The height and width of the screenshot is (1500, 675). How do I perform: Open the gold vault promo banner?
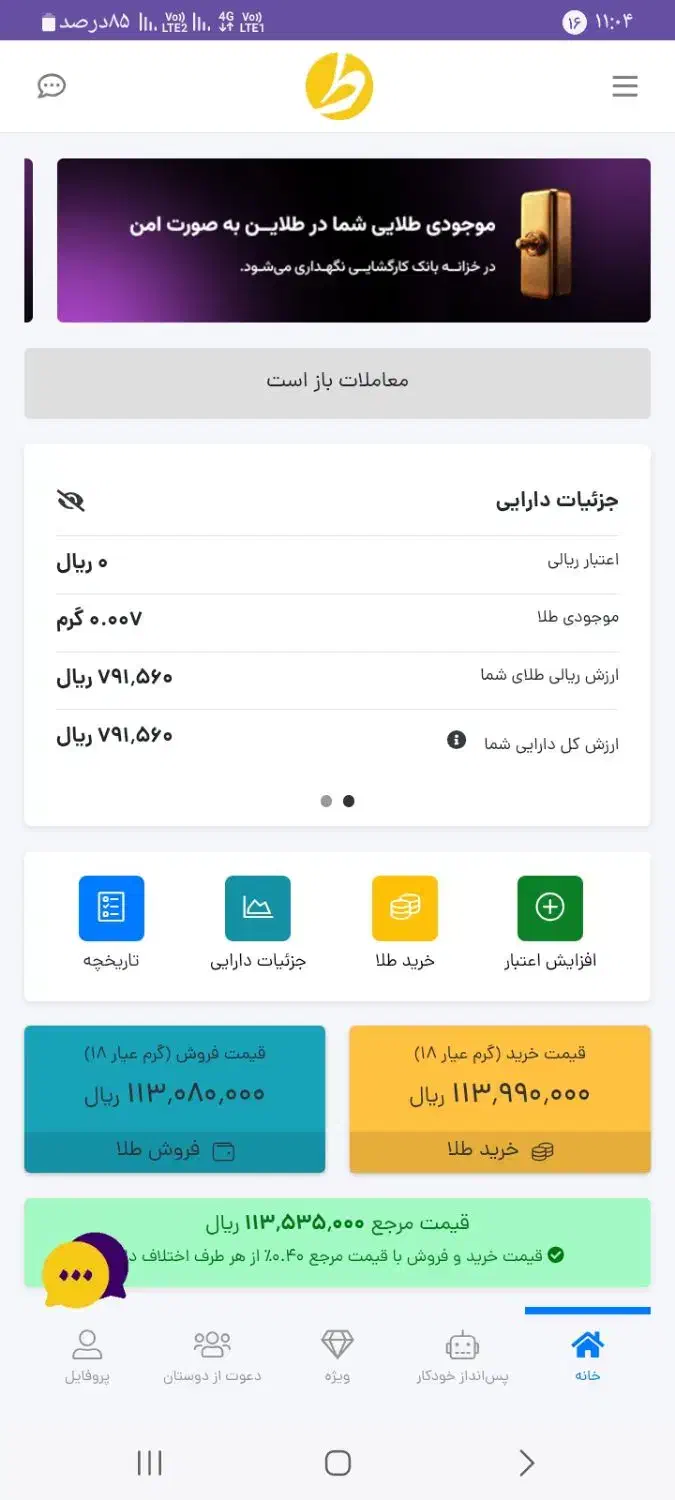tap(353, 240)
